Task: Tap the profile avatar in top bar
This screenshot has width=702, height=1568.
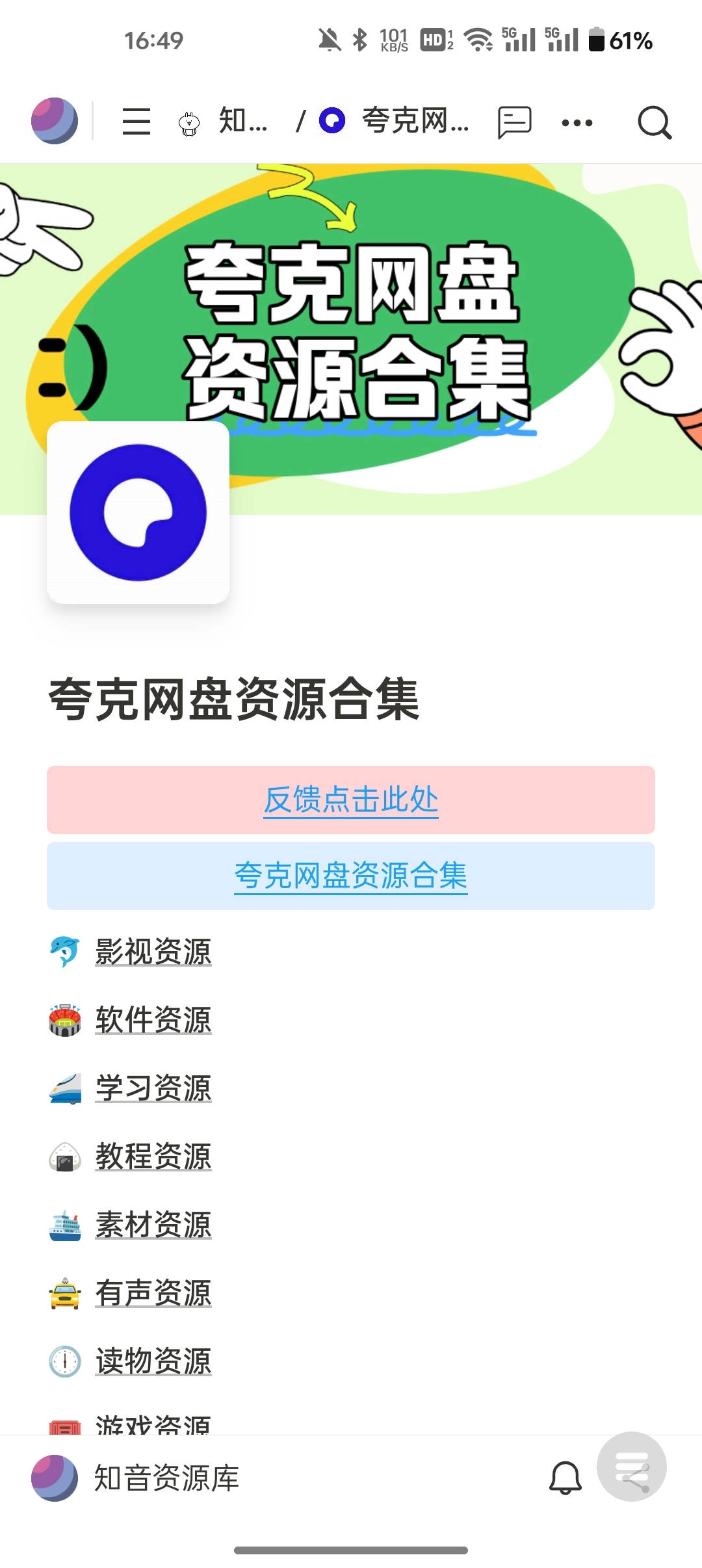Action: coord(55,121)
